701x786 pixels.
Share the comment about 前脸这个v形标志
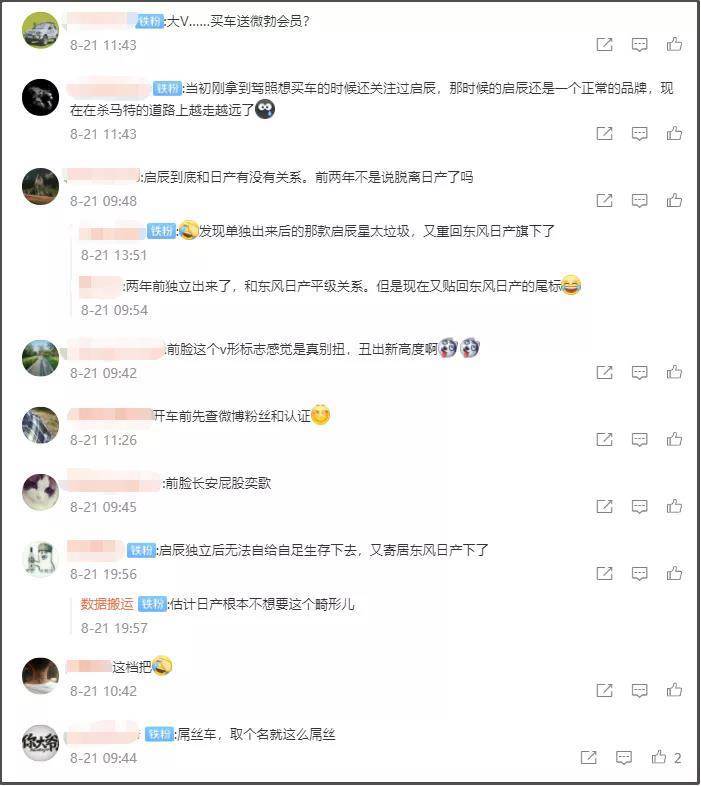coord(604,372)
